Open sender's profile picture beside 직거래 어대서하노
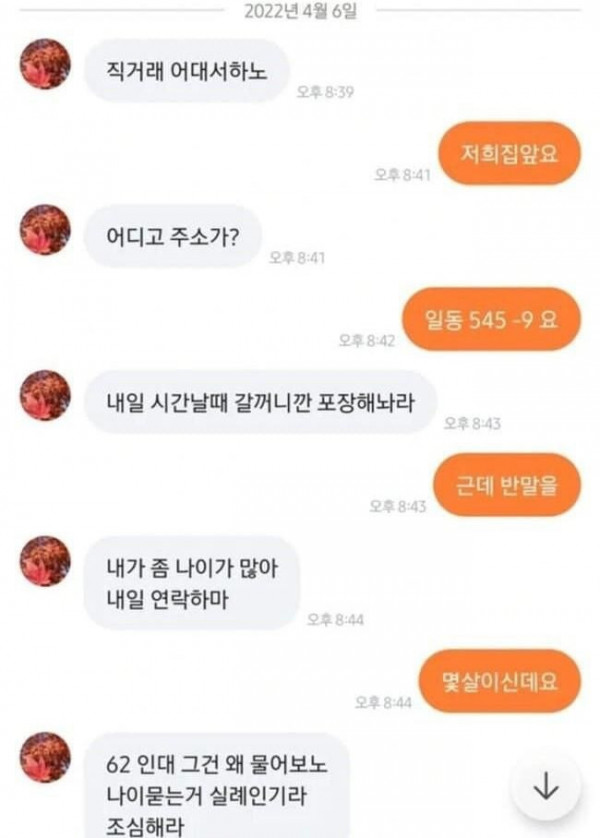The image size is (600, 838). point(45,65)
